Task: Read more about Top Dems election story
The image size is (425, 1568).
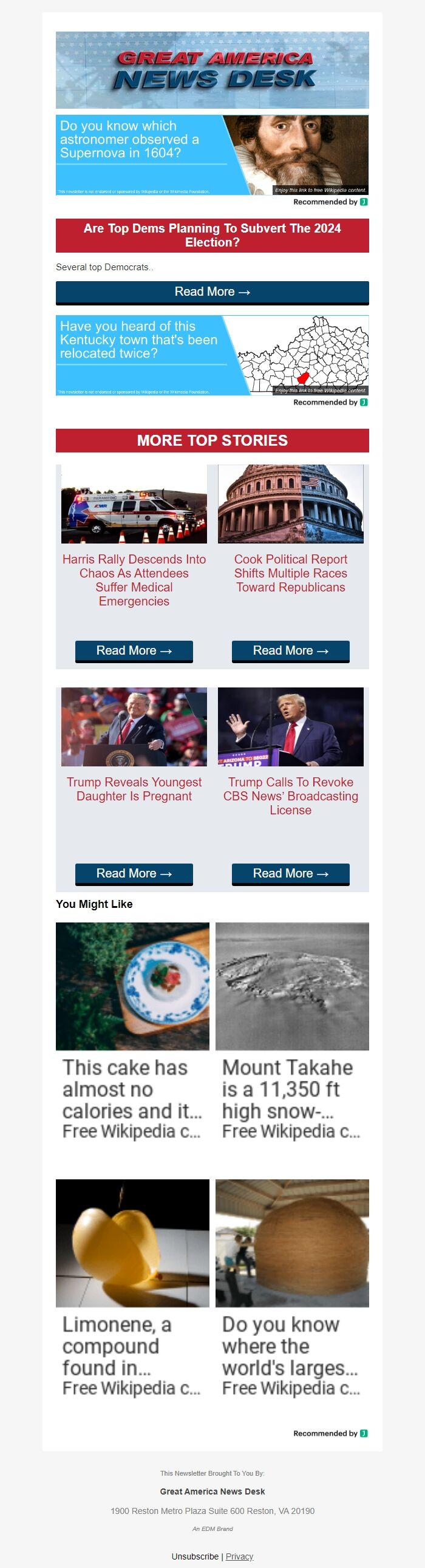Action: (x=212, y=292)
